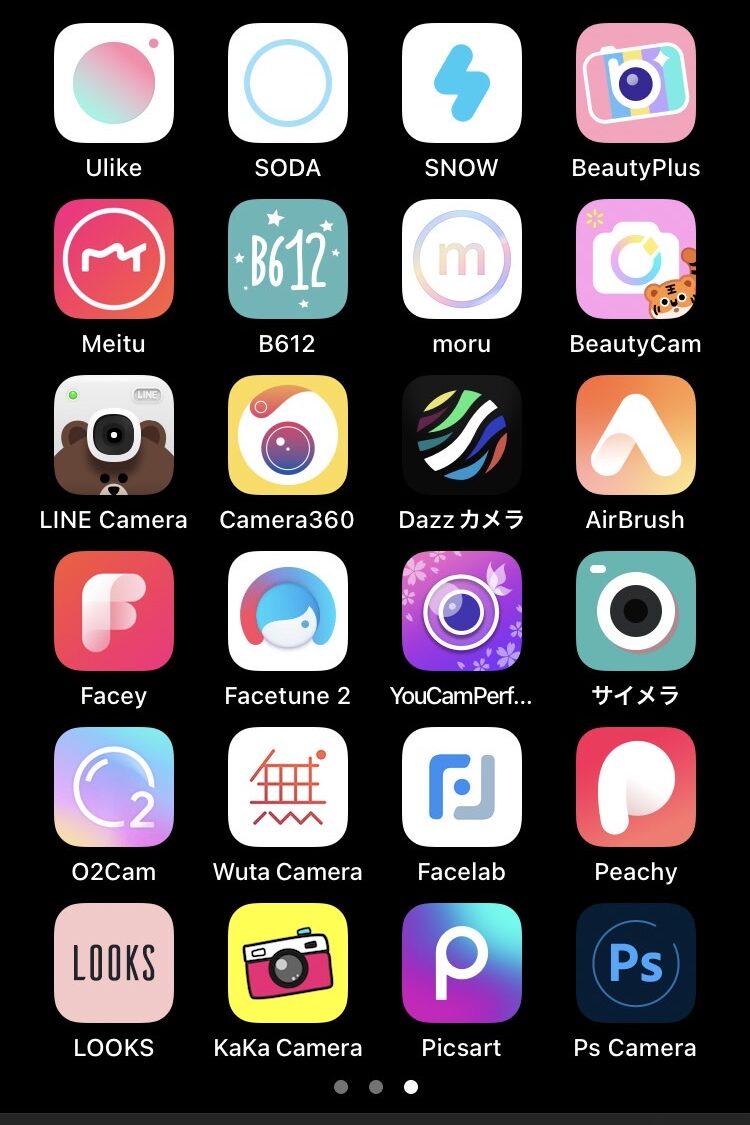The image size is (750, 1125).
Task: Launch the Picsart app
Action: point(461,964)
